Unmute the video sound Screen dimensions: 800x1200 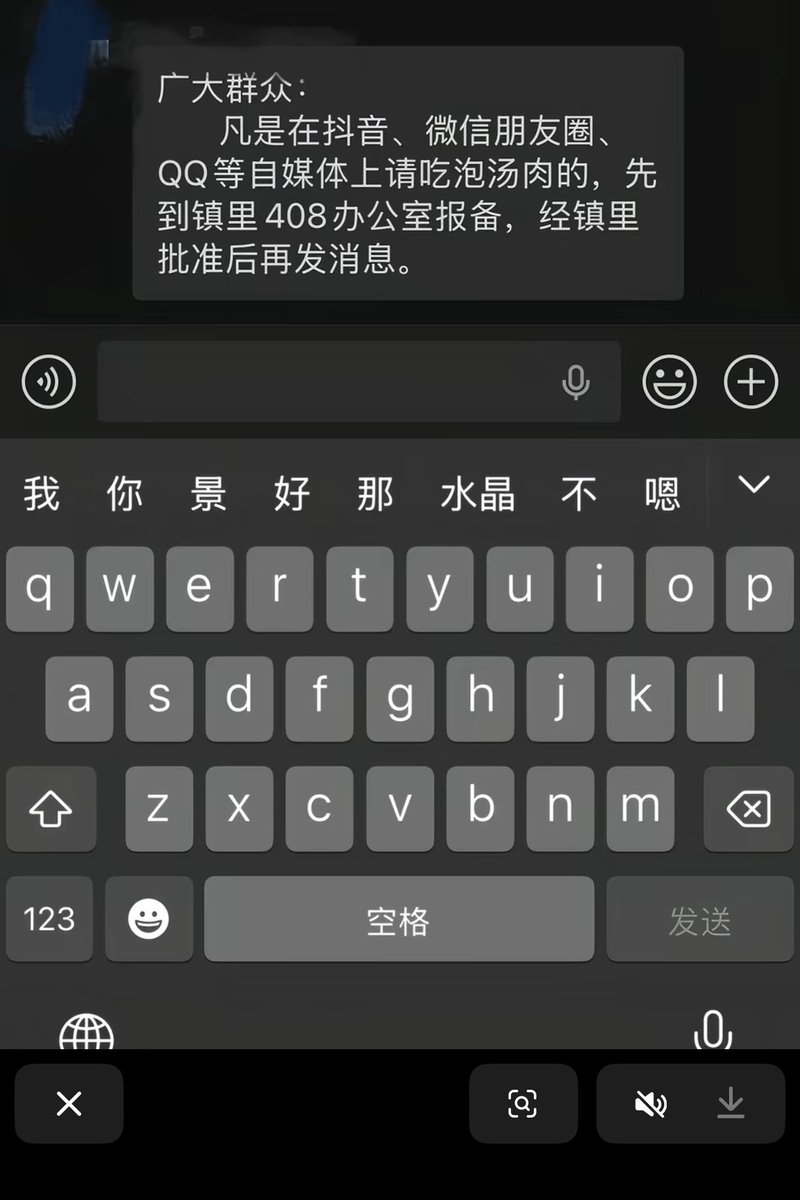(x=651, y=1104)
